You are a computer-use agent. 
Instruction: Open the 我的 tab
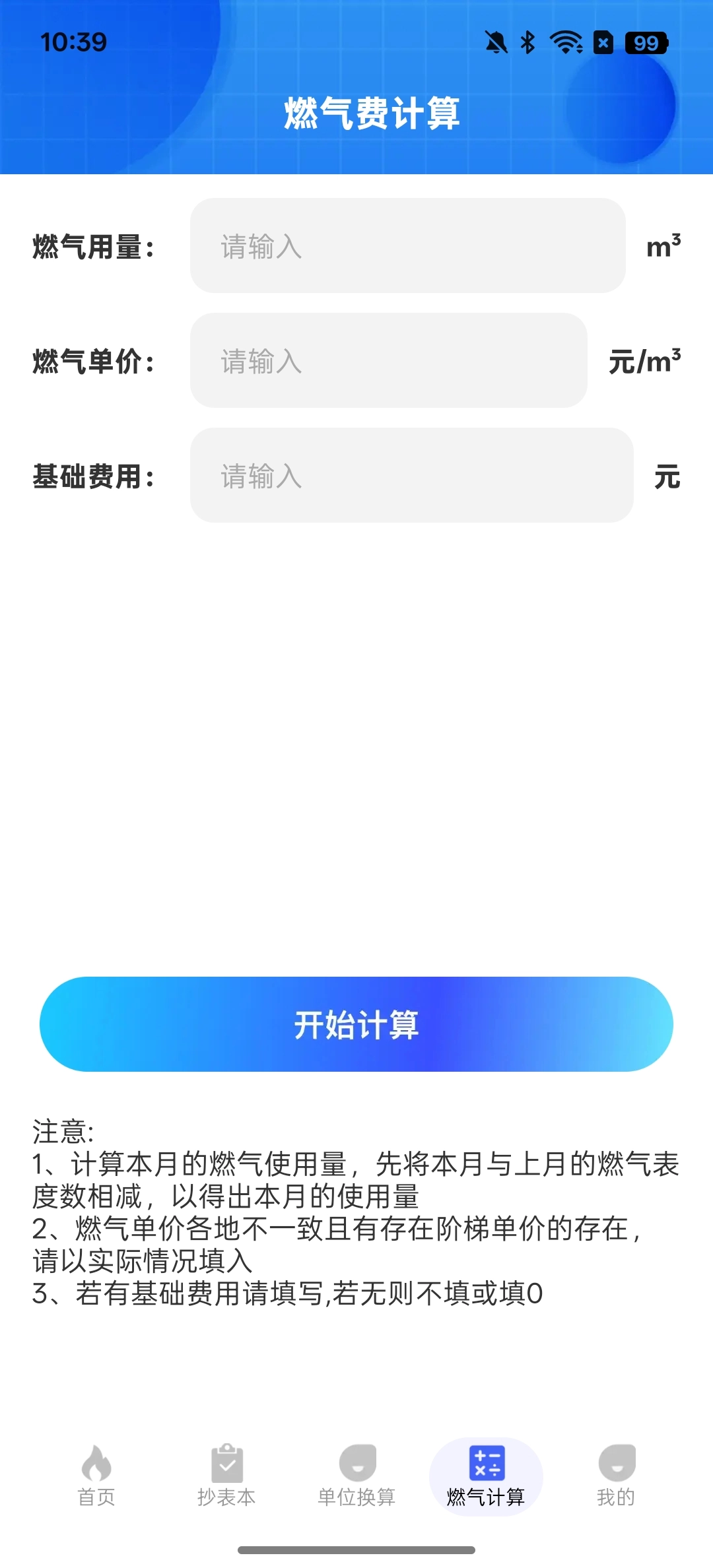point(616,1476)
